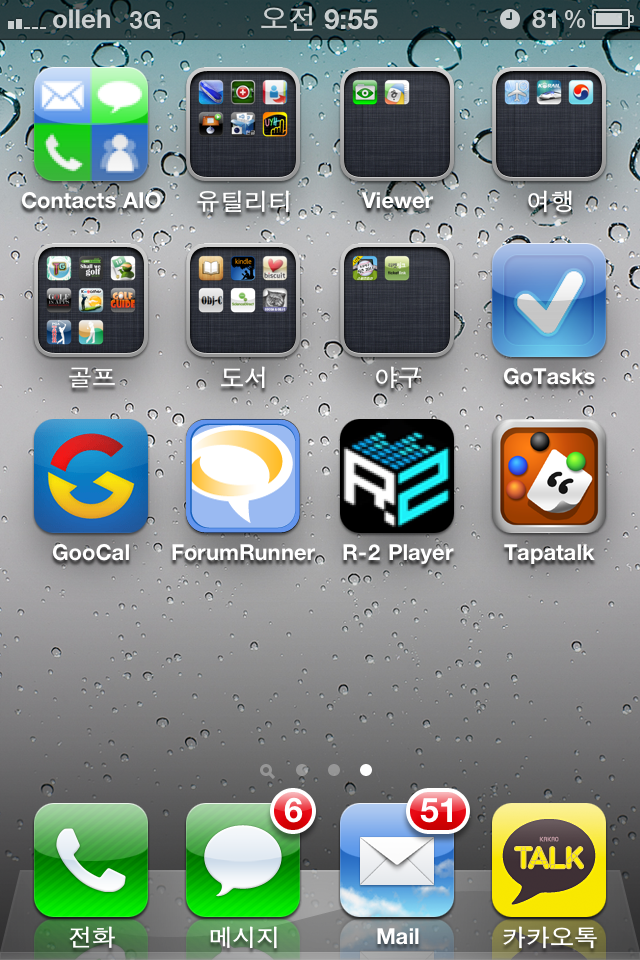The image size is (640, 960).
Task: Open the 골프 folder
Action: 91,300
